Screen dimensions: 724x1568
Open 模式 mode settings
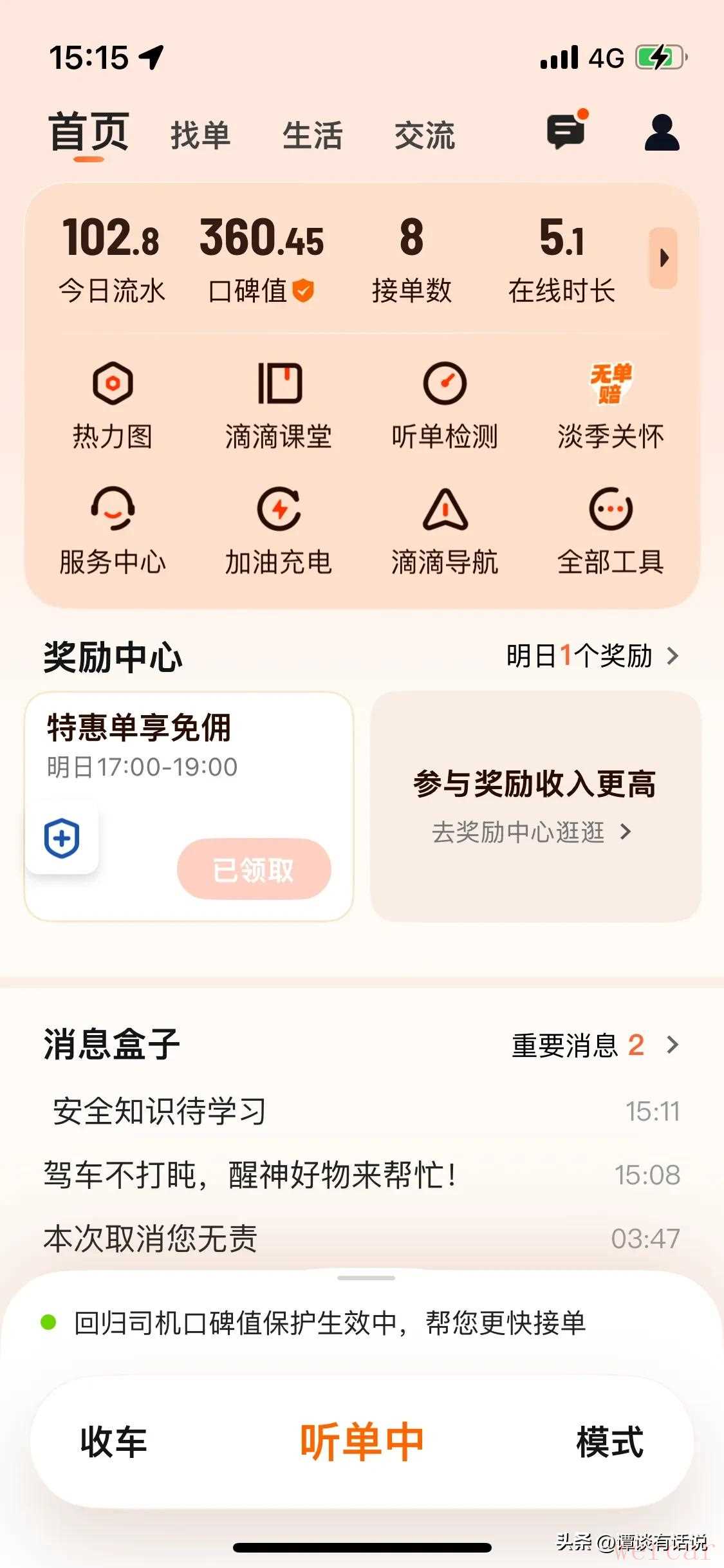click(x=609, y=1441)
